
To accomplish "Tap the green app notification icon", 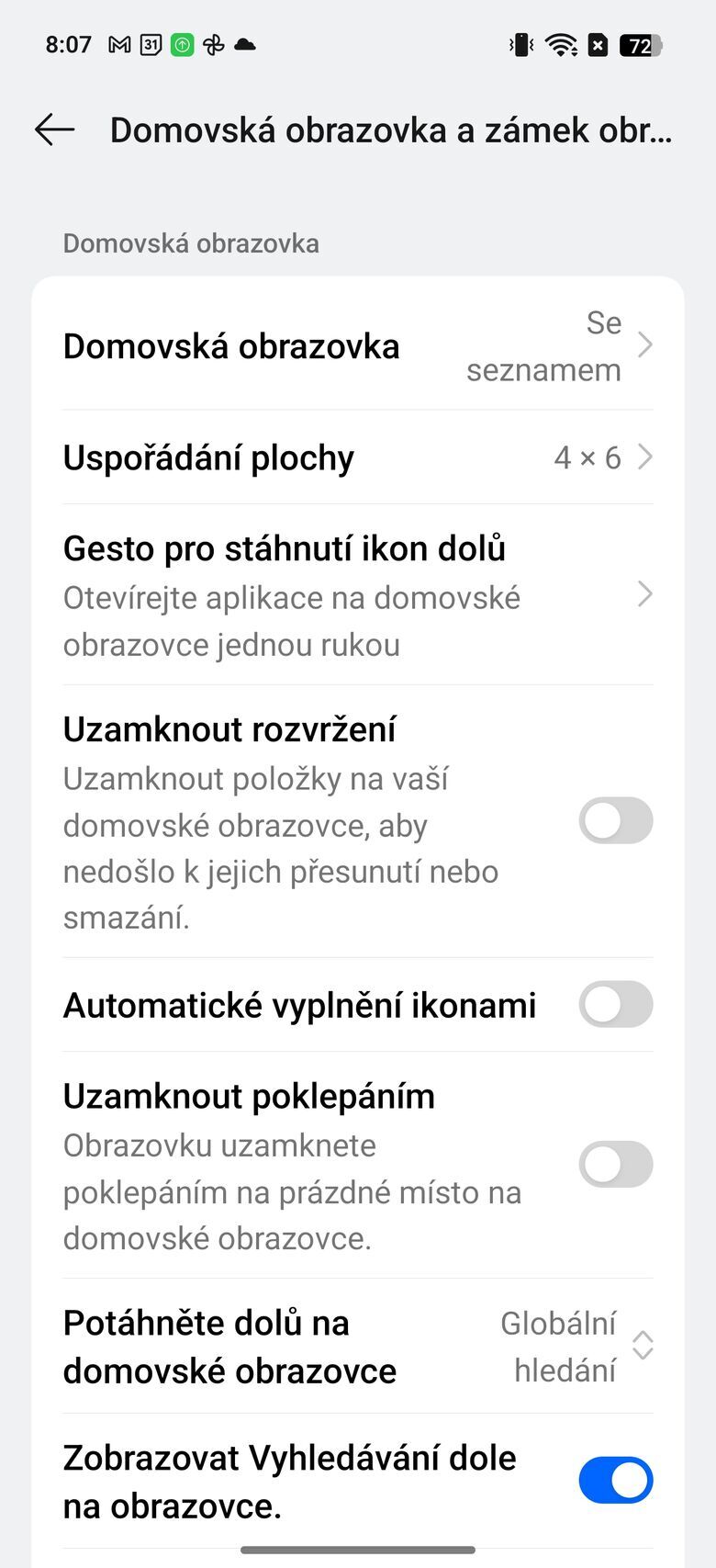I will [x=182, y=43].
